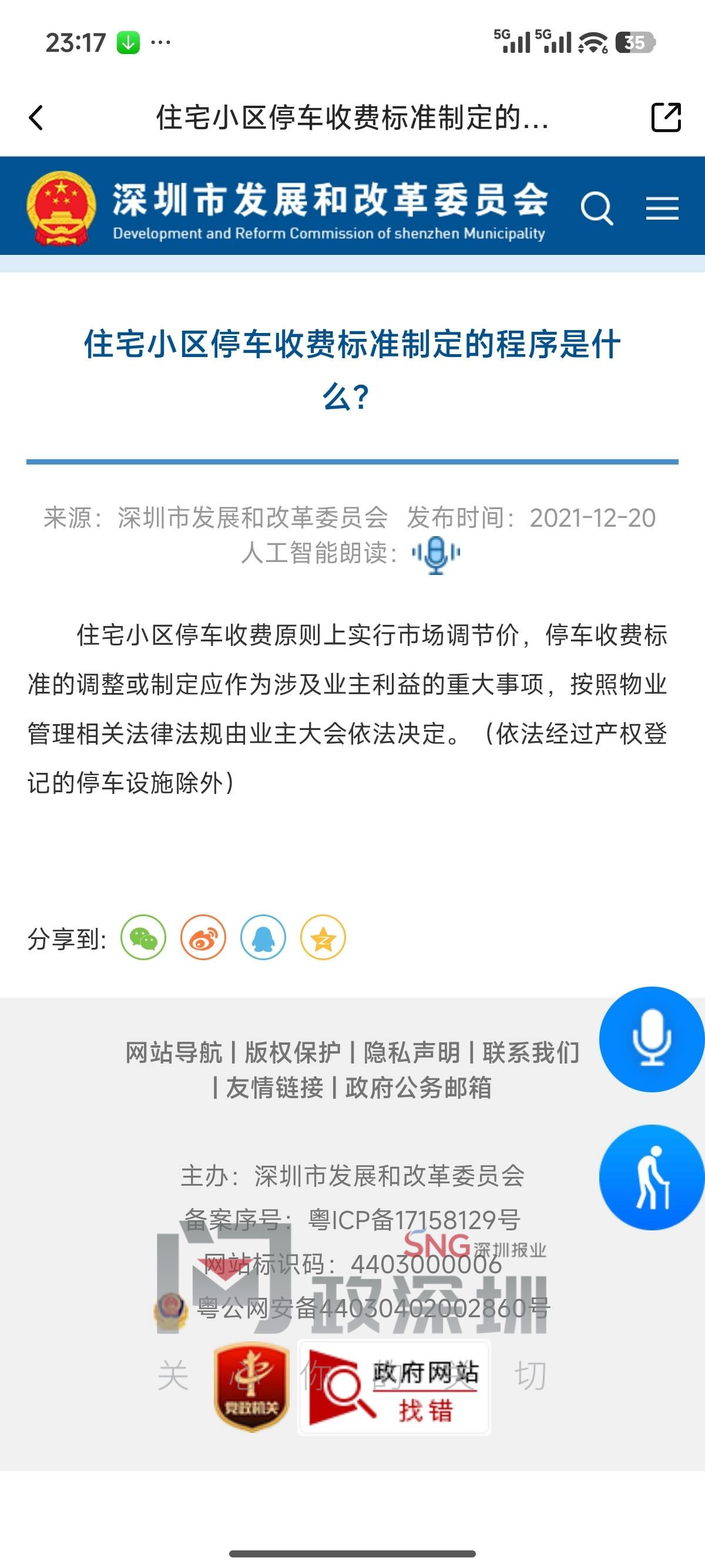Open the 政府网站找错 badge

coord(394,1388)
